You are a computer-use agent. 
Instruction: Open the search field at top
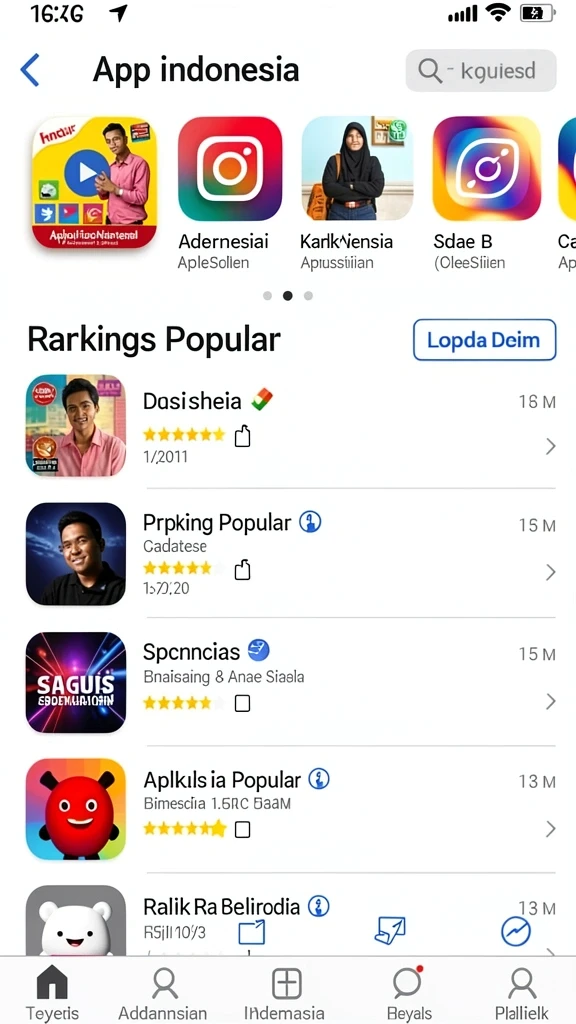click(481, 70)
